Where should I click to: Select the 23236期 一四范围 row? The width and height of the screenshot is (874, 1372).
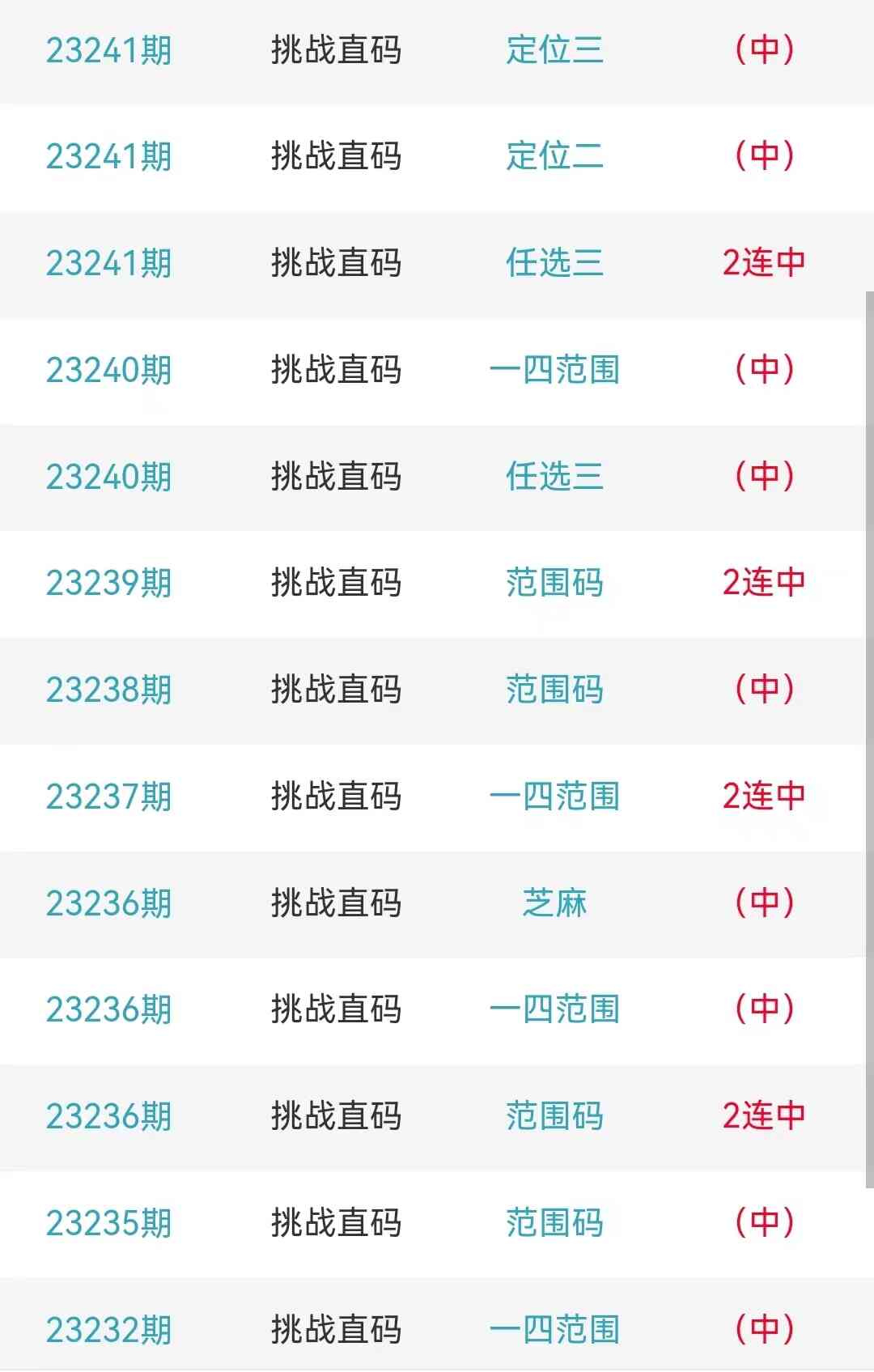click(x=554, y=1009)
